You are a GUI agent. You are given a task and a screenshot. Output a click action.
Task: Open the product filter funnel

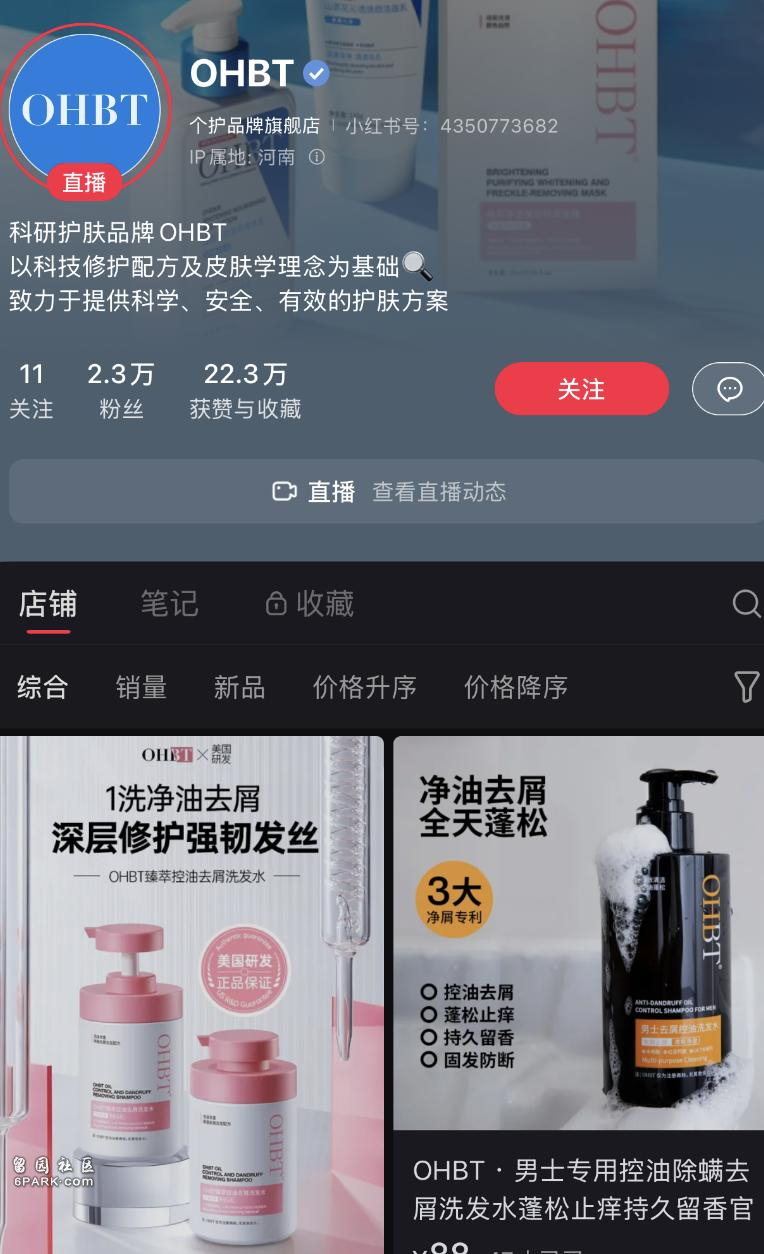coord(746,687)
